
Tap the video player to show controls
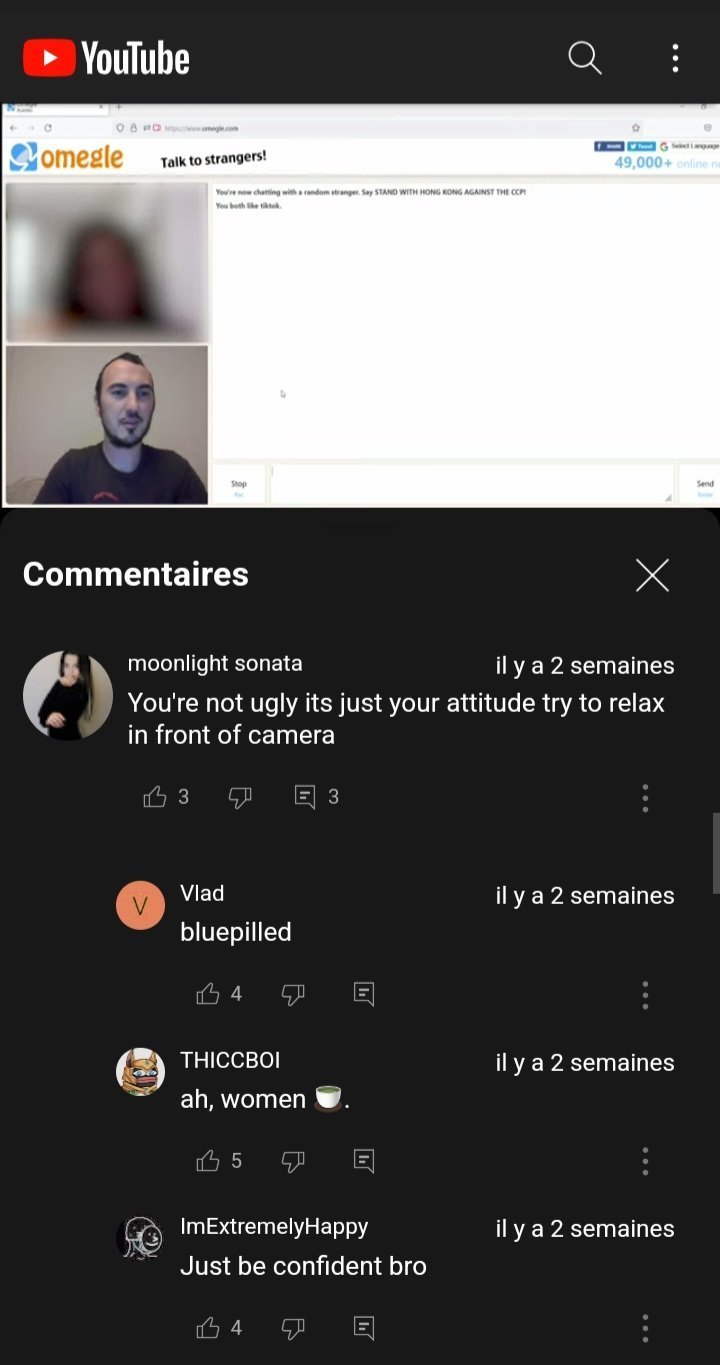(360, 304)
